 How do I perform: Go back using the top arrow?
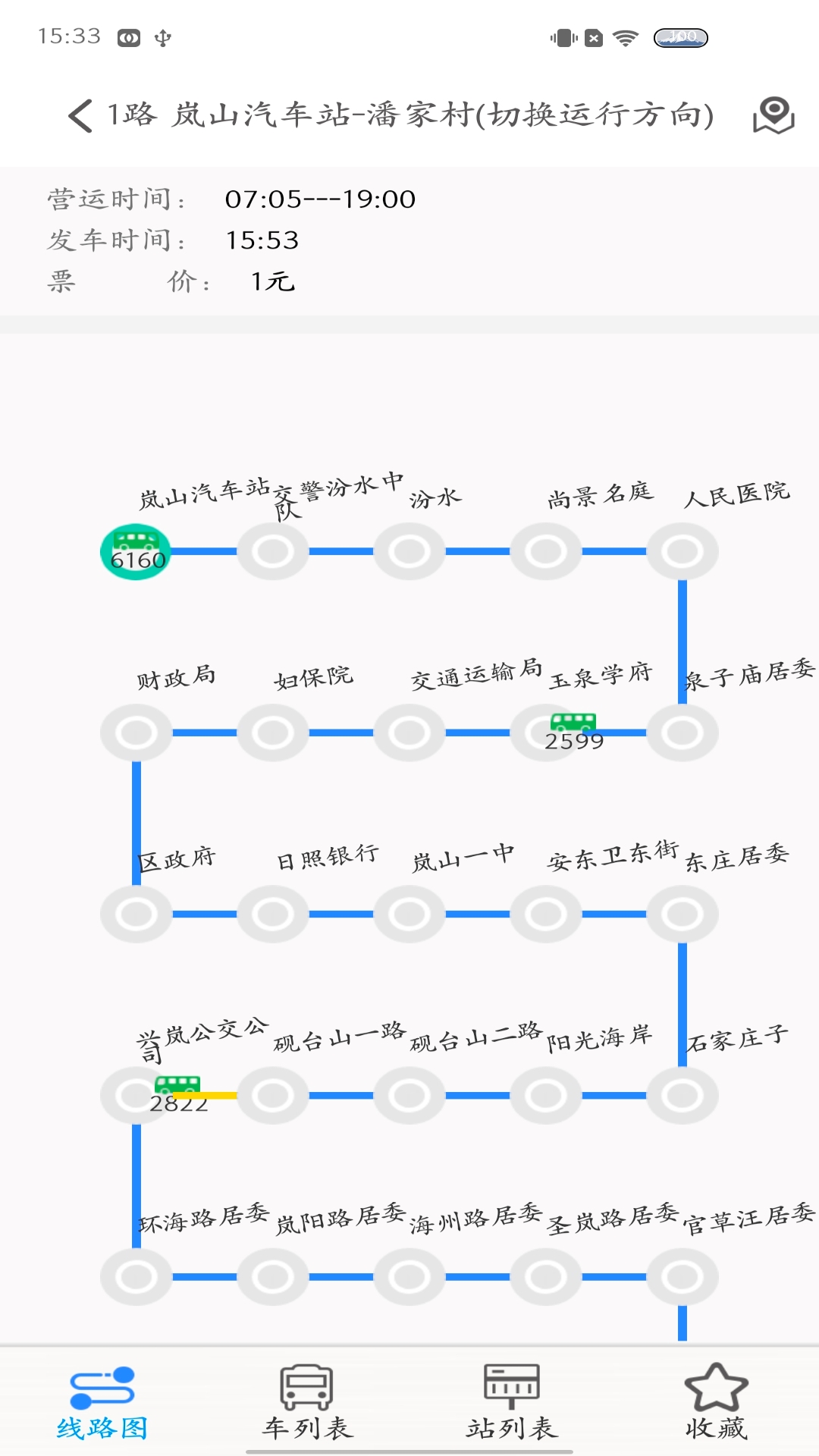(80, 115)
